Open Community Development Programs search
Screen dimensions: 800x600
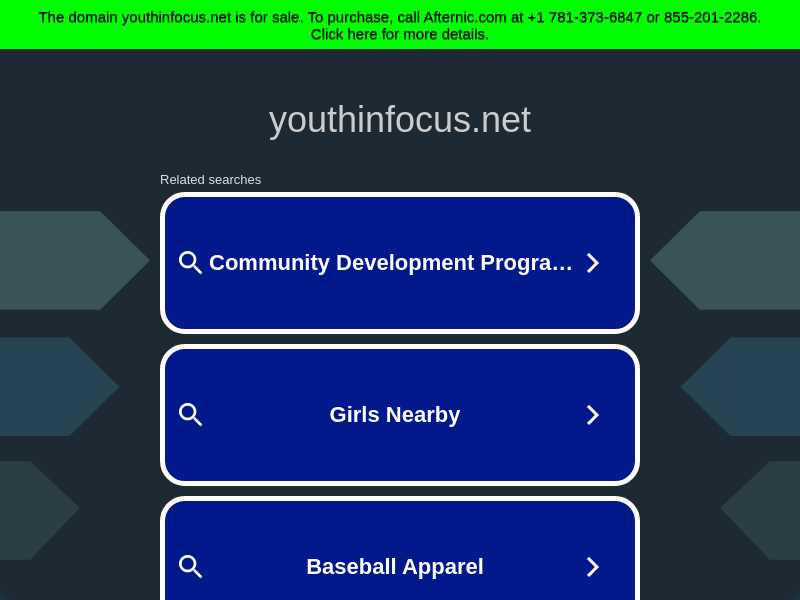pyautogui.click(x=399, y=263)
